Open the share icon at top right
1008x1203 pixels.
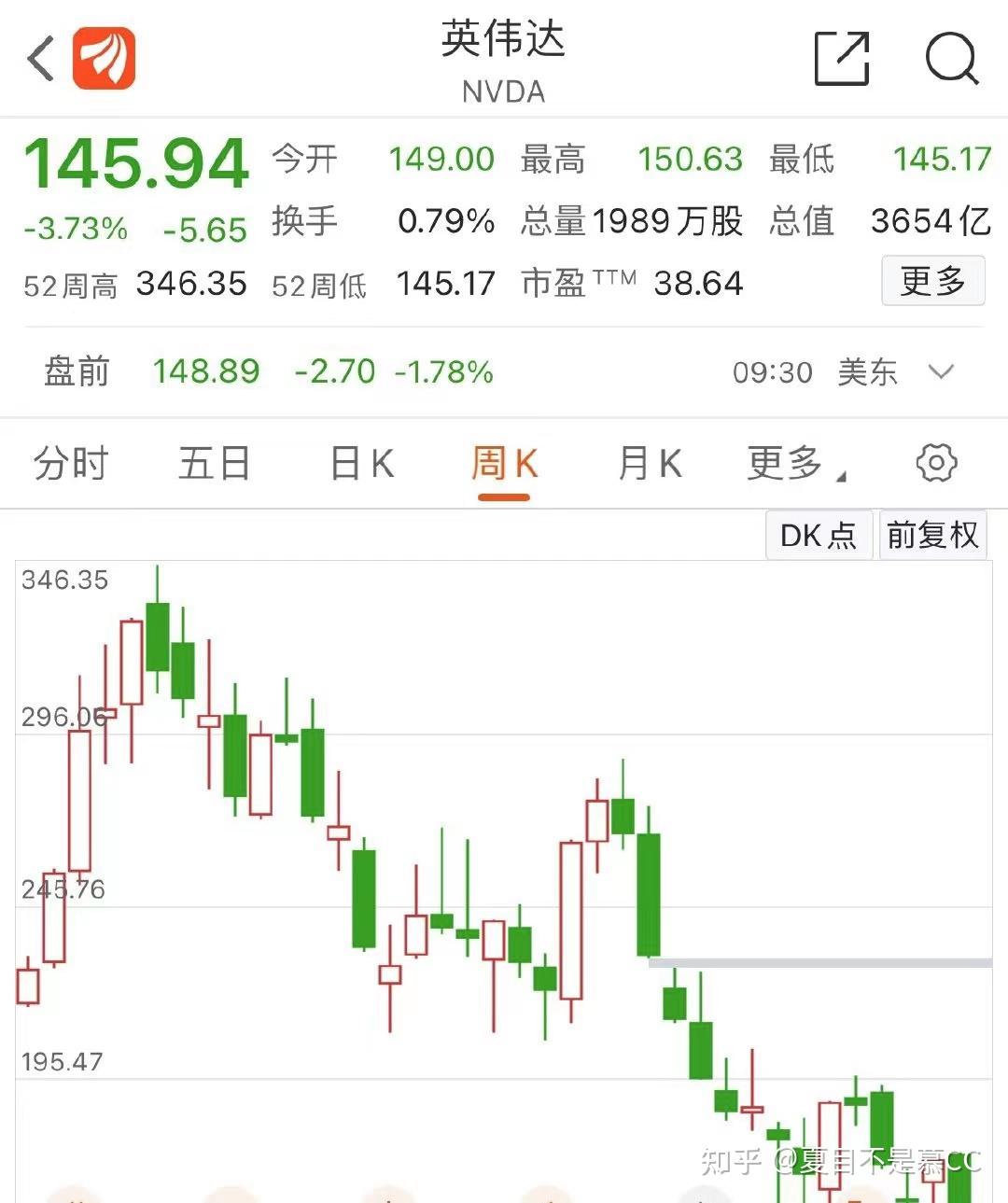tap(843, 59)
